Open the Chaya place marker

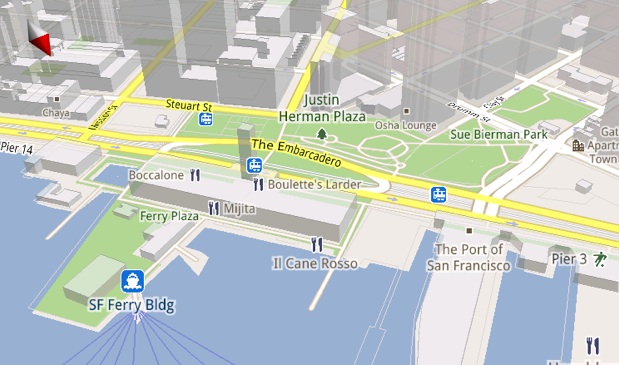click(57, 99)
